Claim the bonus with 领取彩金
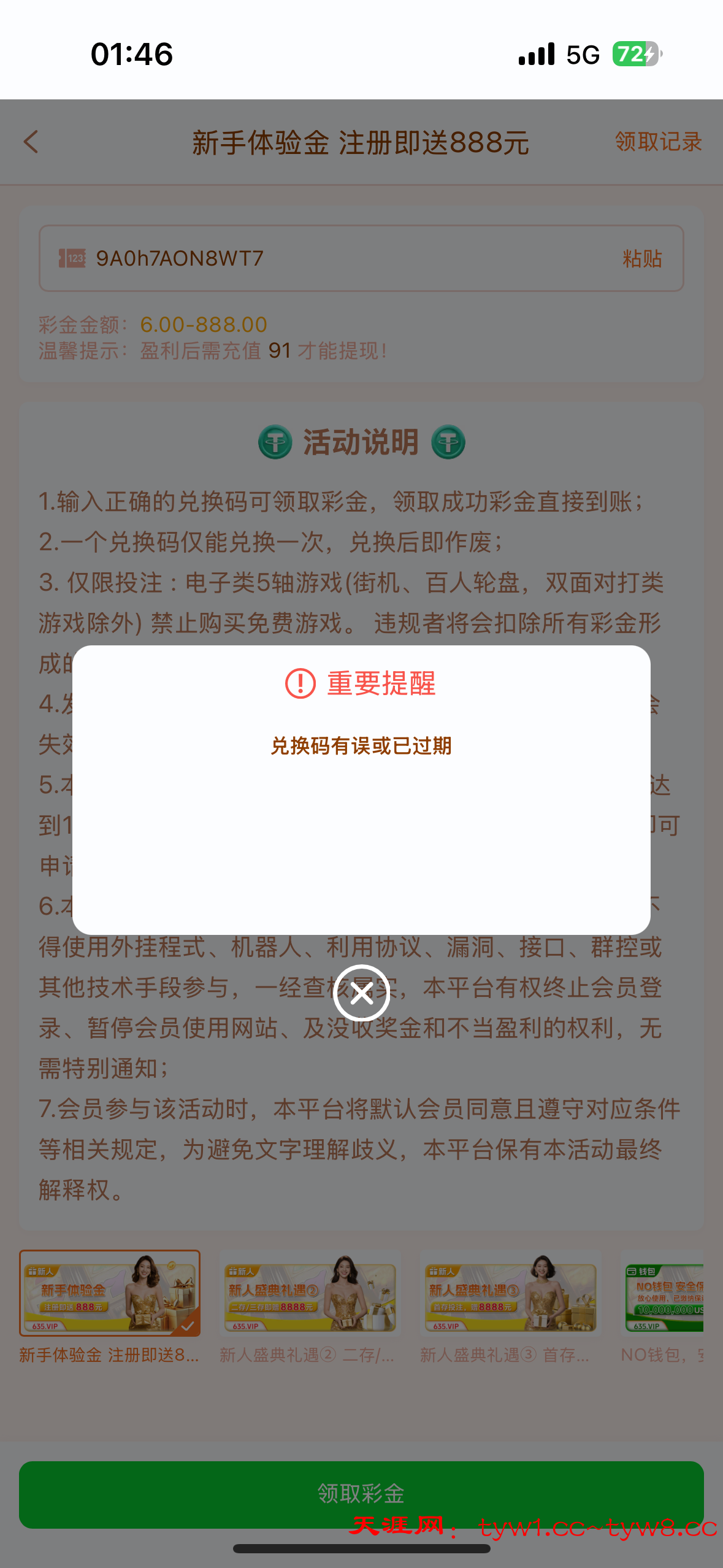 pyautogui.click(x=361, y=1493)
